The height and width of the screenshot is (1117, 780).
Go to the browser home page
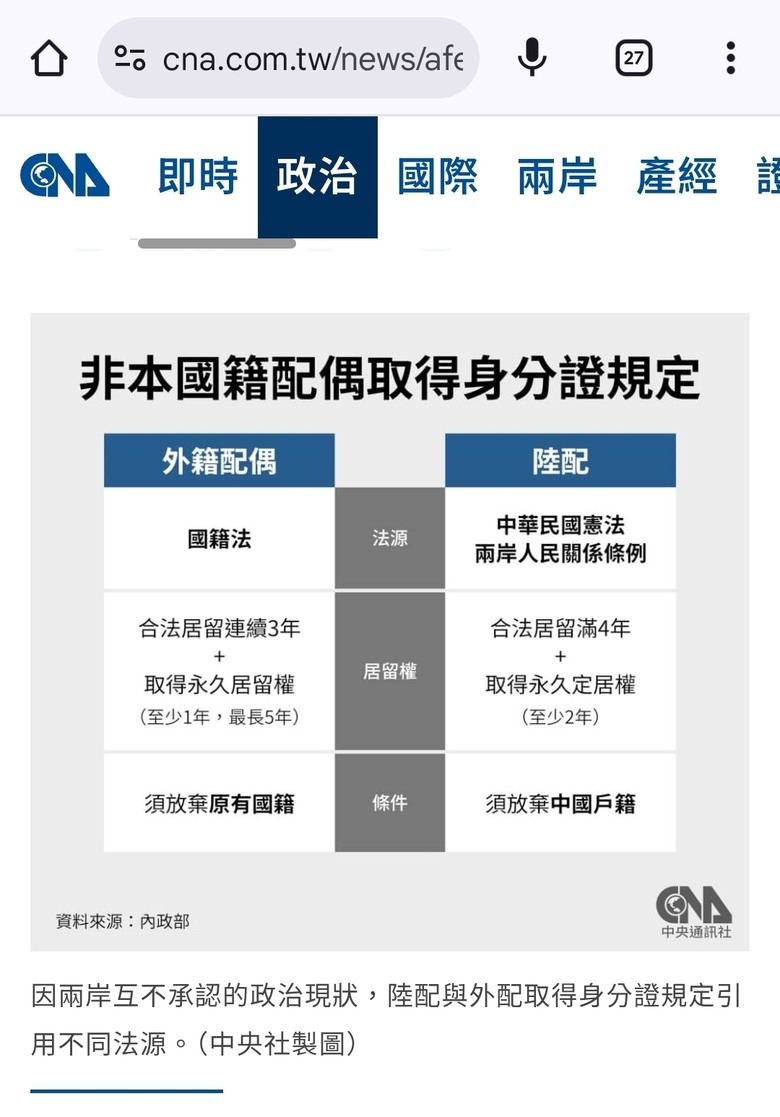[x=49, y=58]
